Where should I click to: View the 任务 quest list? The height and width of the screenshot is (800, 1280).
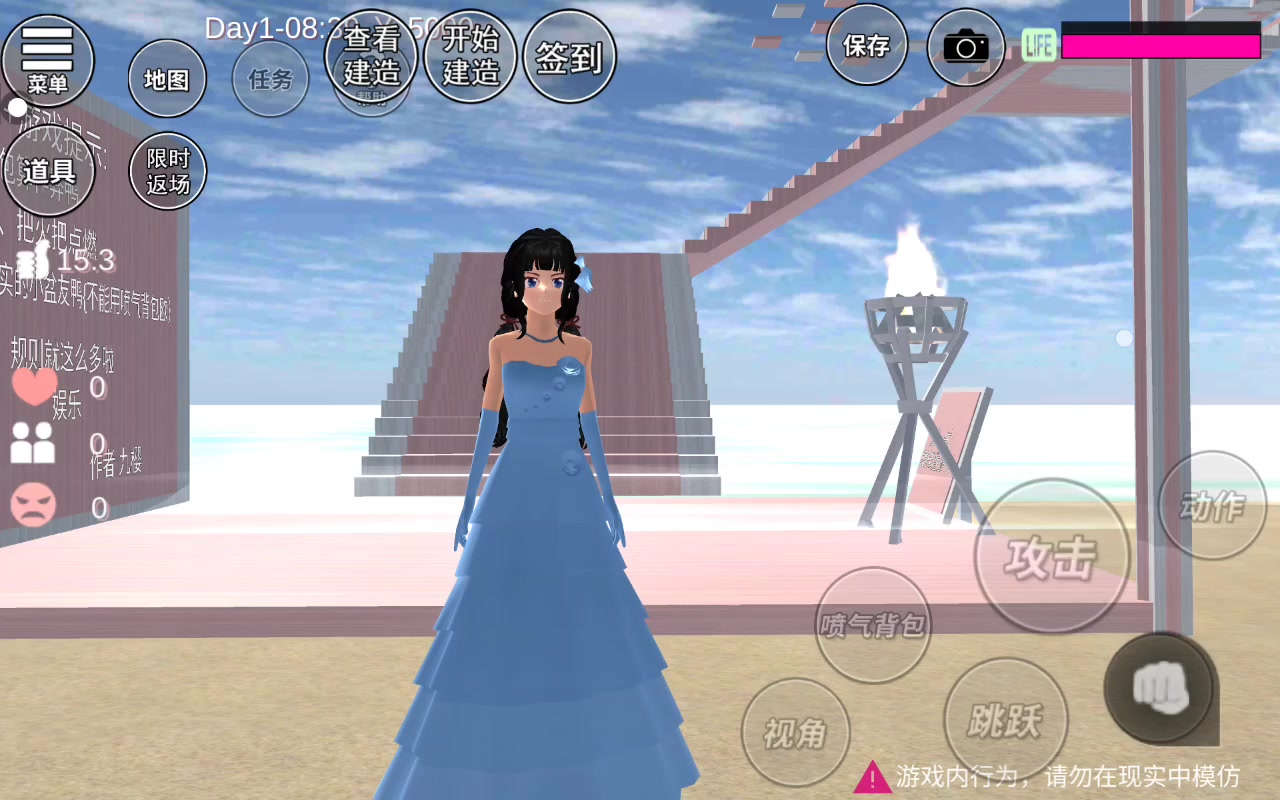(x=270, y=79)
